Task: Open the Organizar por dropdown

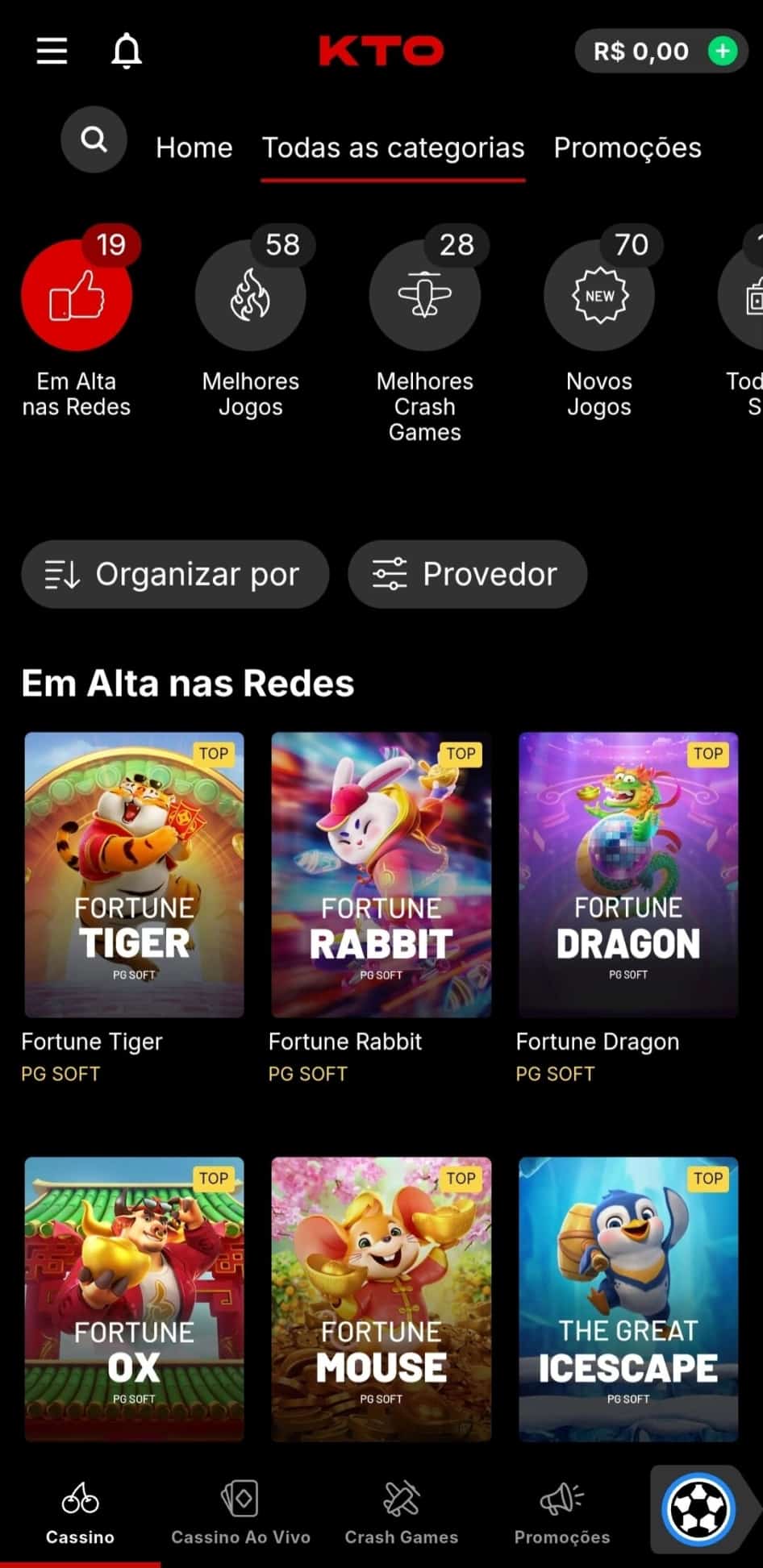Action: pos(174,574)
